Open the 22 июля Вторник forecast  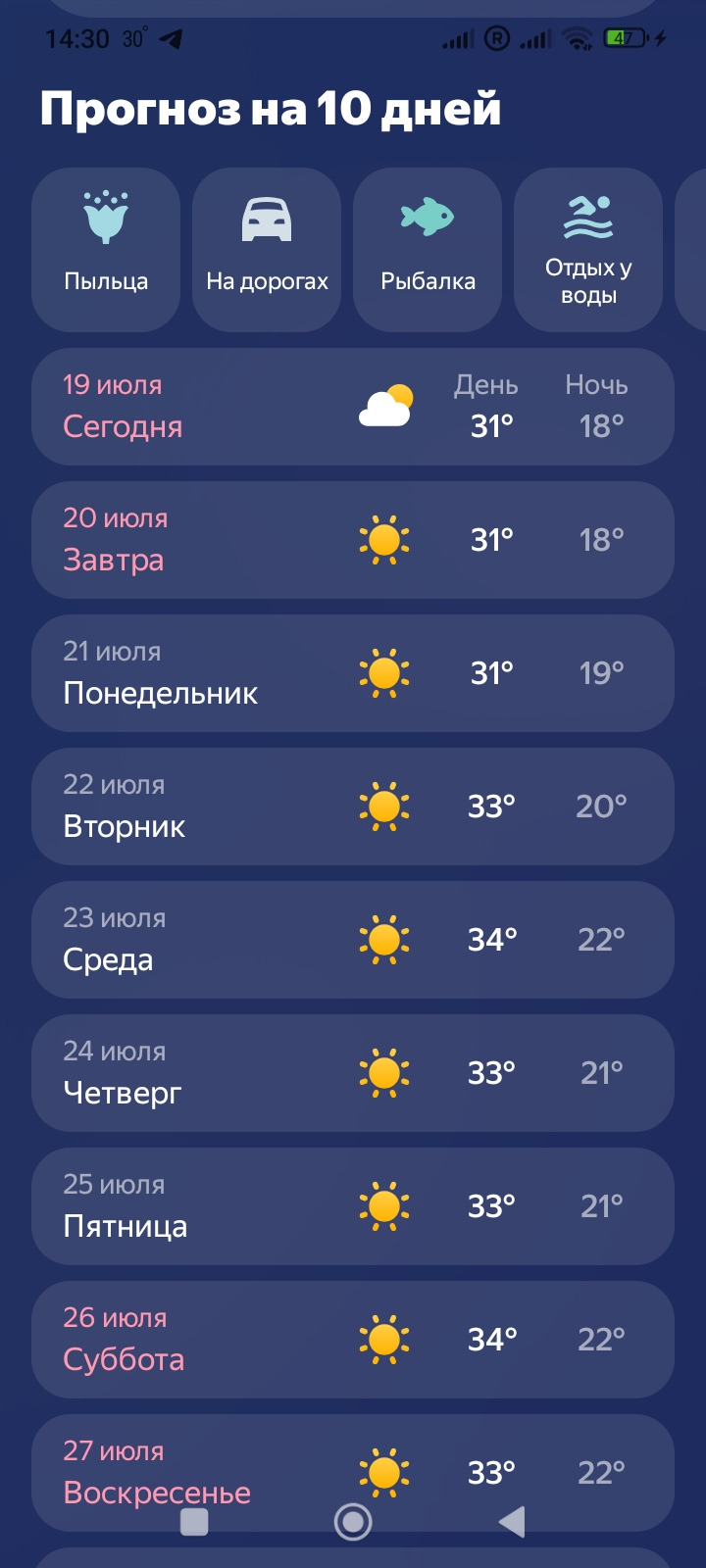[x=353, y=807]
